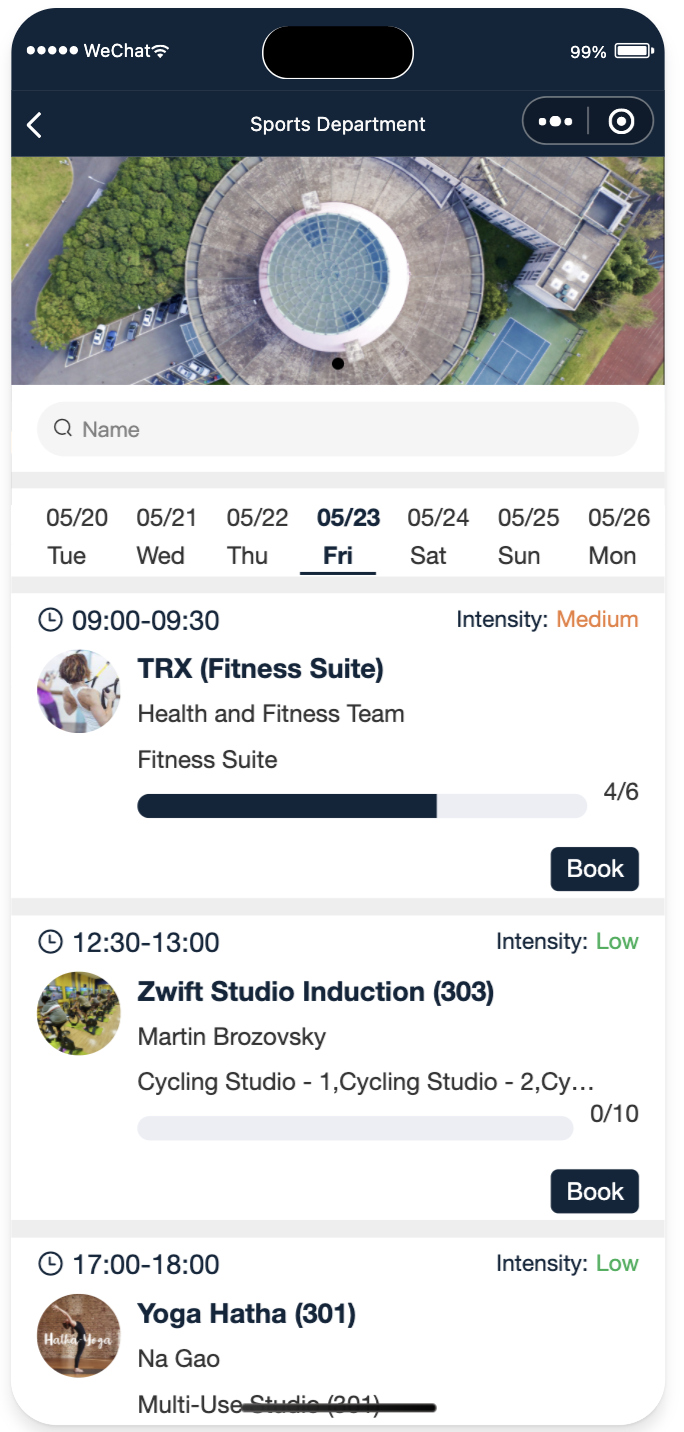Go back using the header arrow

point(34,125)
